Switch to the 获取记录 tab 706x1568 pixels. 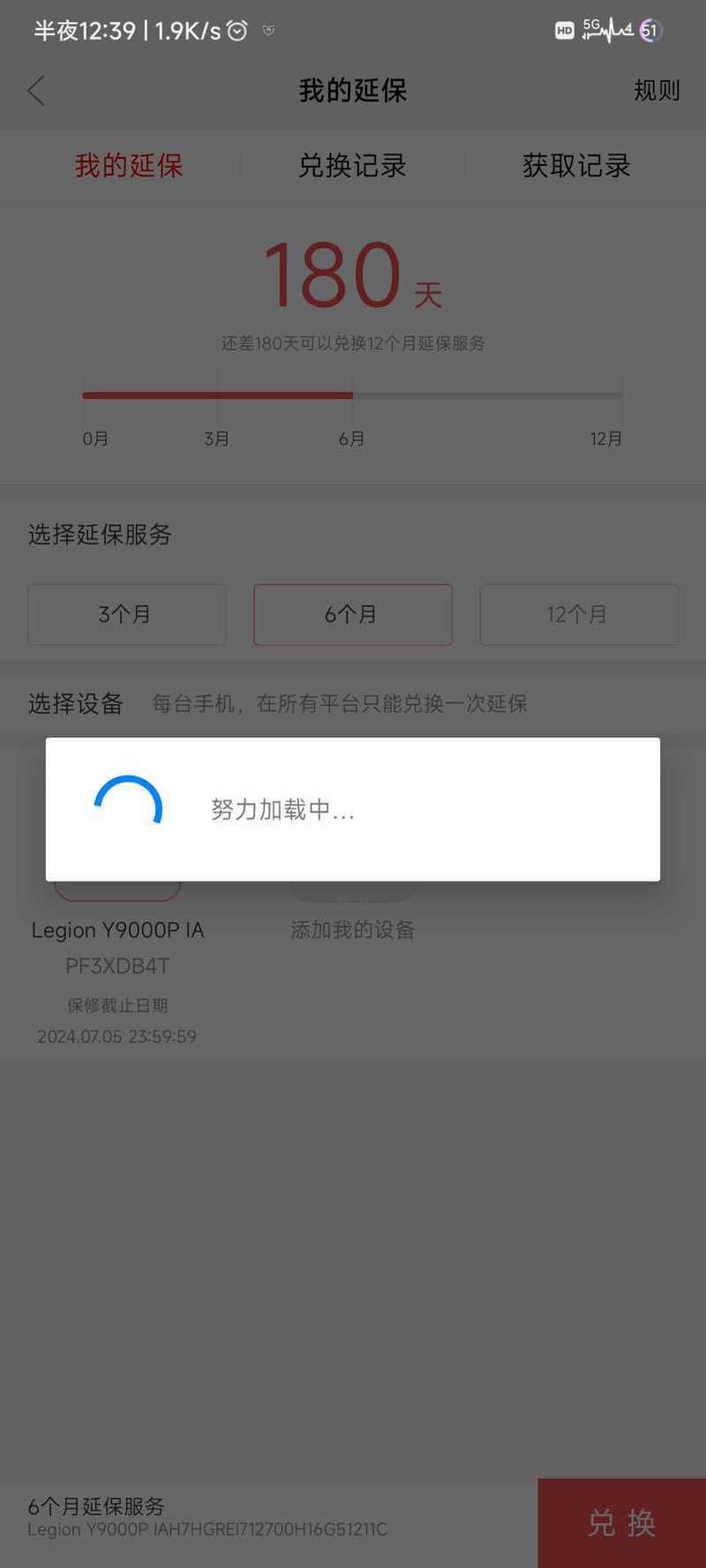[576, 166]
